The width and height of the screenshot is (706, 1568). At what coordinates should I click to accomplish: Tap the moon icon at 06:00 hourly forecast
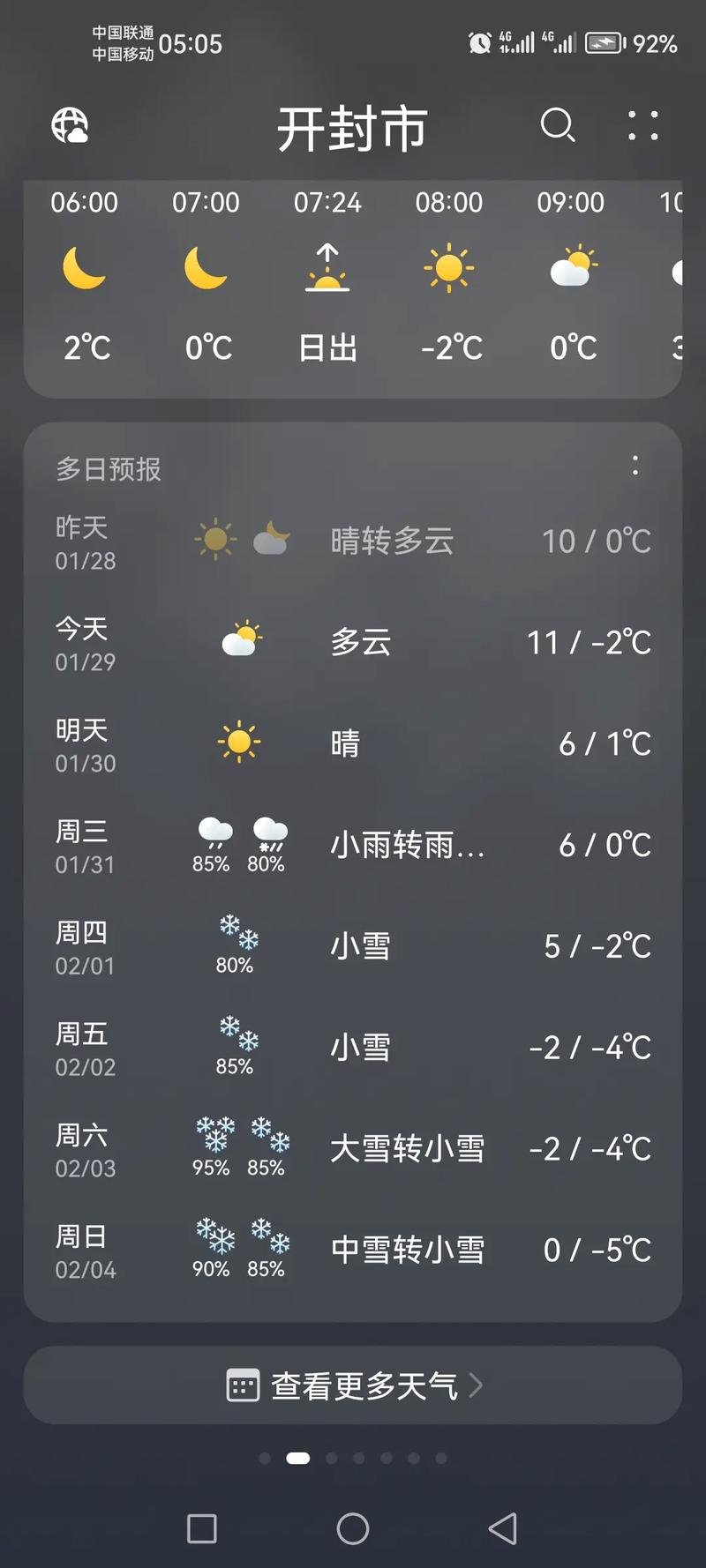(x=85, y=267)
